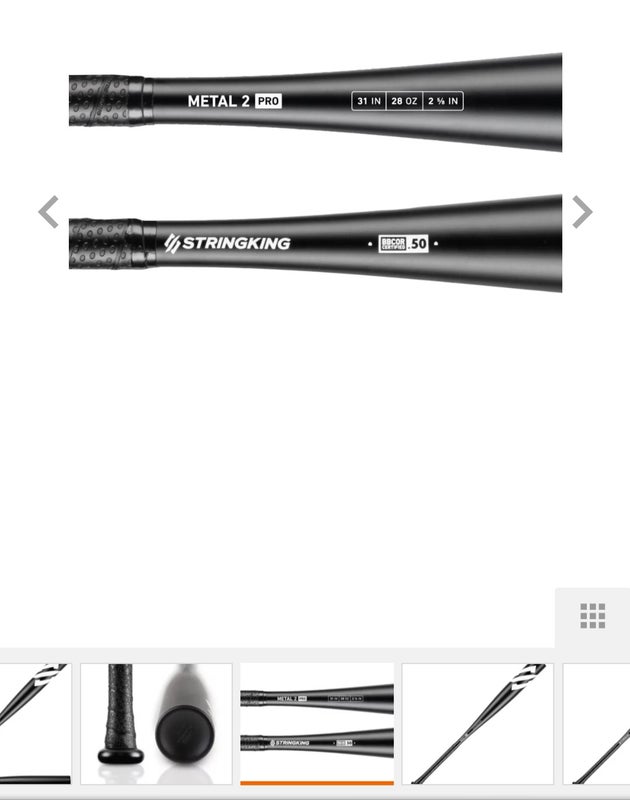The width and height of the screenshot is (630, 800).
Task: Open the grid view of all images
Action: tap(593, 616)
